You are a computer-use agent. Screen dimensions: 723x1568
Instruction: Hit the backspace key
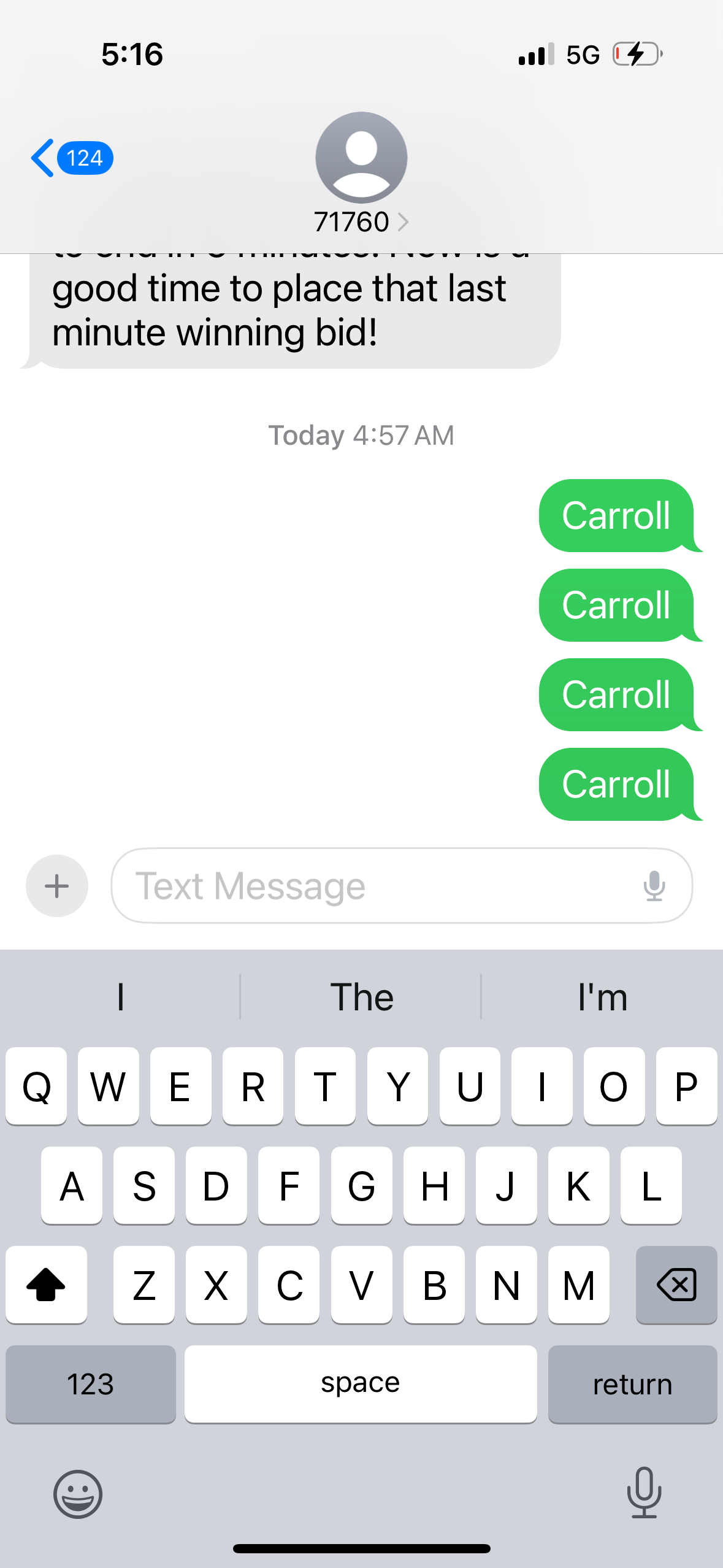(x=676, y=1285)
